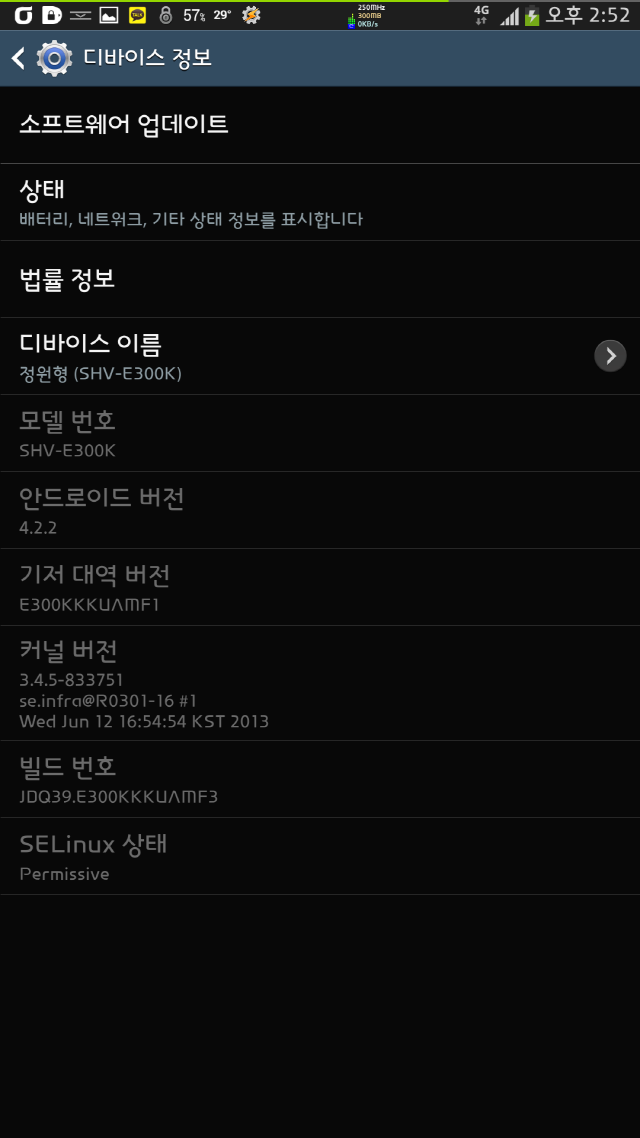640x1138 pixels.
Task: Tap the 빌드 번호 row
Action: tap(320, 780)
